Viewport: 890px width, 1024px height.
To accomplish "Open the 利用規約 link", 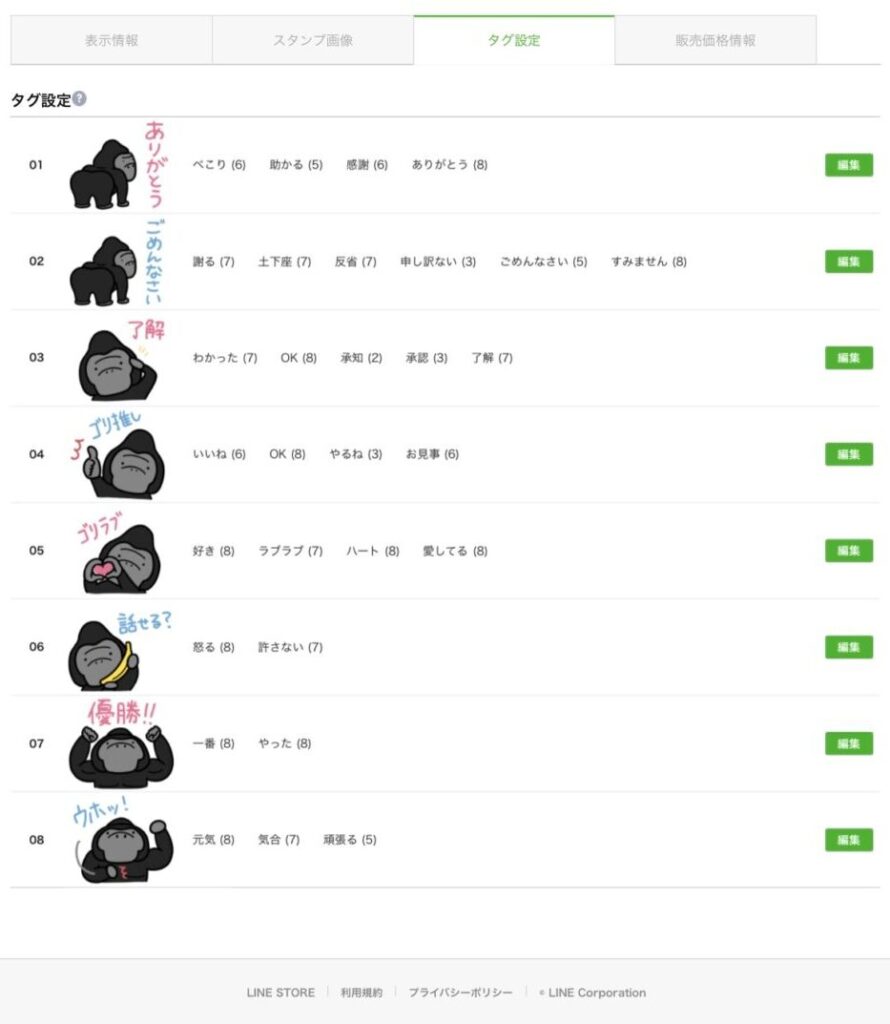I will tap(361, 993).
